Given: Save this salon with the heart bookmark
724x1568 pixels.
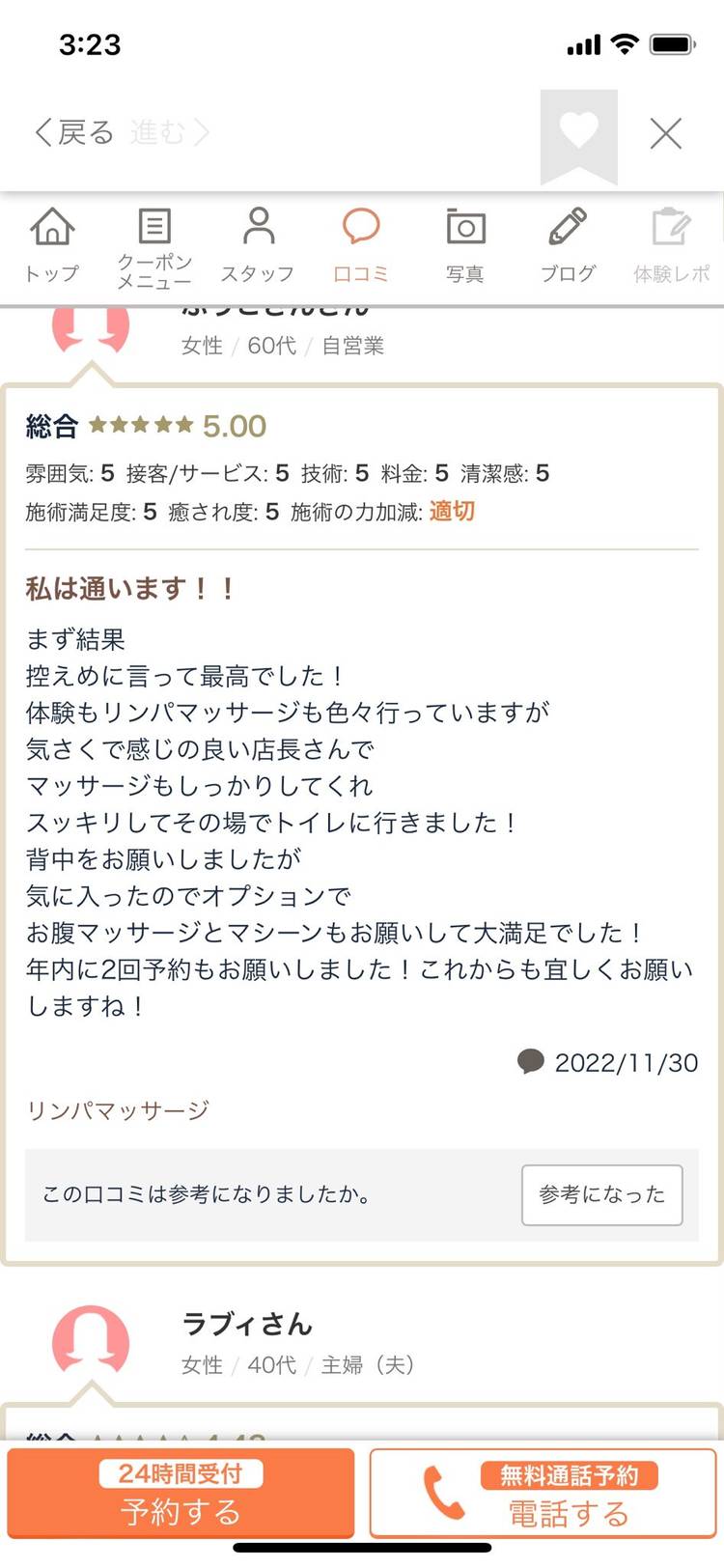Looking at the screenshot, I should (578, 132).
